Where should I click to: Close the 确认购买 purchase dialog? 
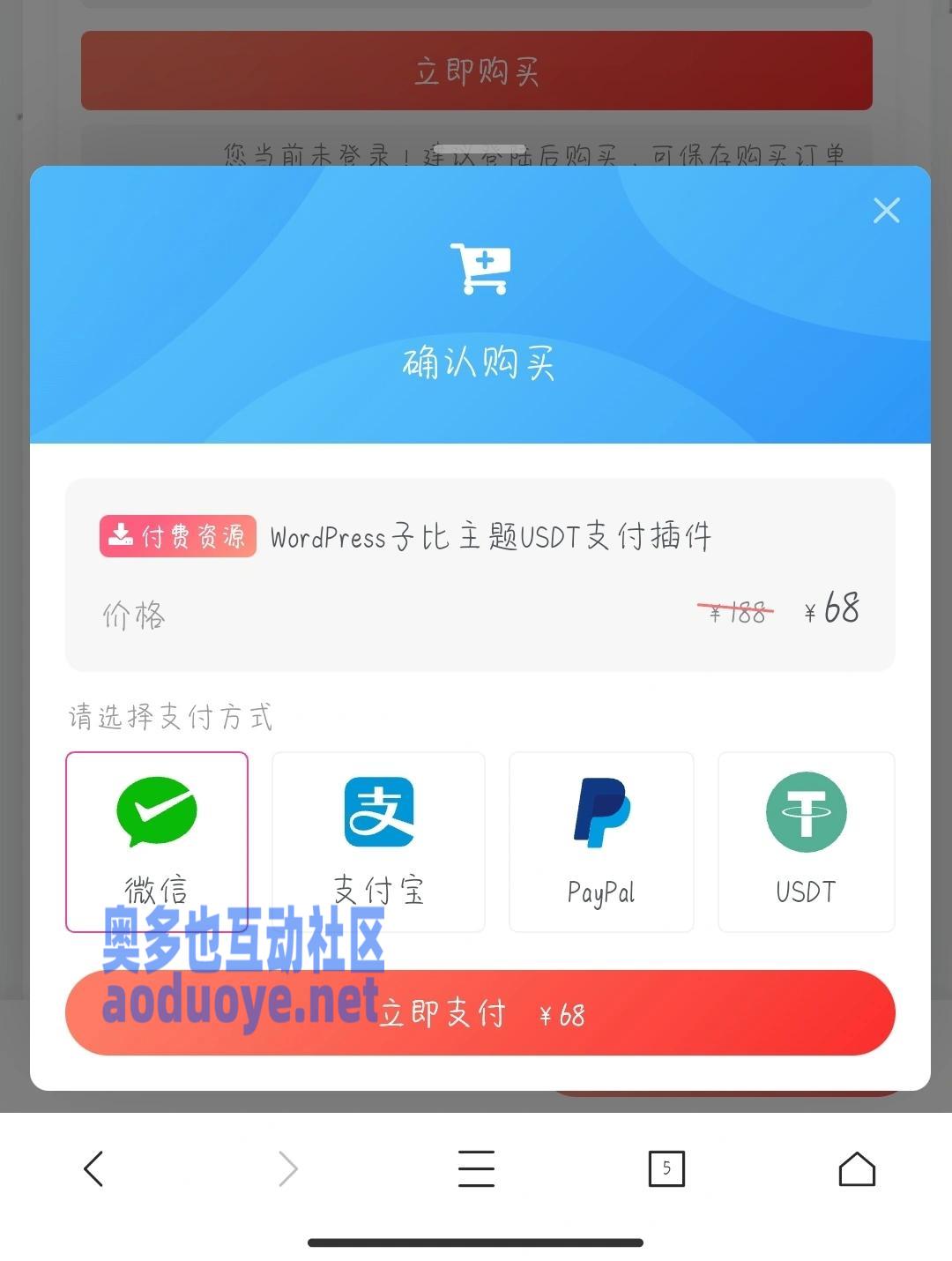pyautogui.click(x=886, y=211)
